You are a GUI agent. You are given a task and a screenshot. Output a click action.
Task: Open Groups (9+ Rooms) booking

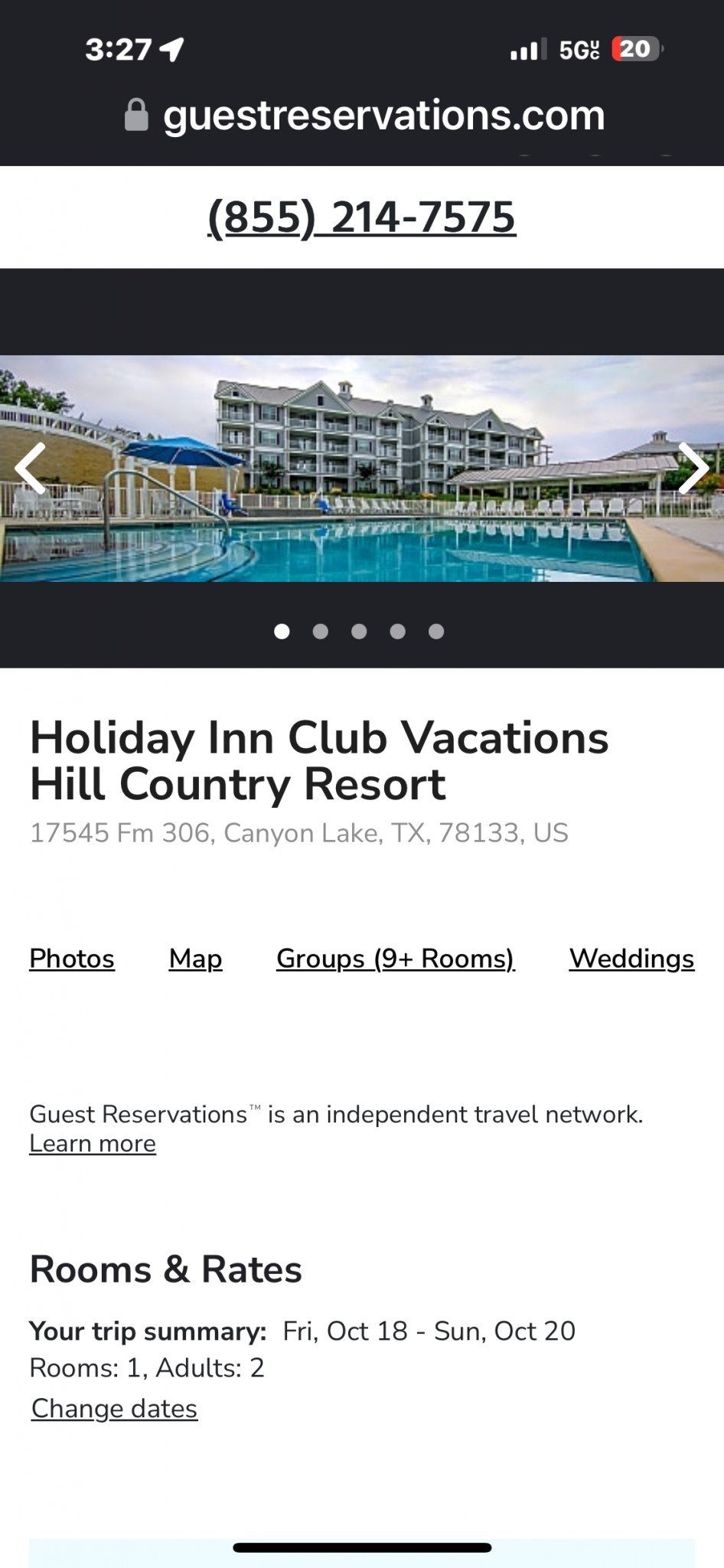[396, 959]
